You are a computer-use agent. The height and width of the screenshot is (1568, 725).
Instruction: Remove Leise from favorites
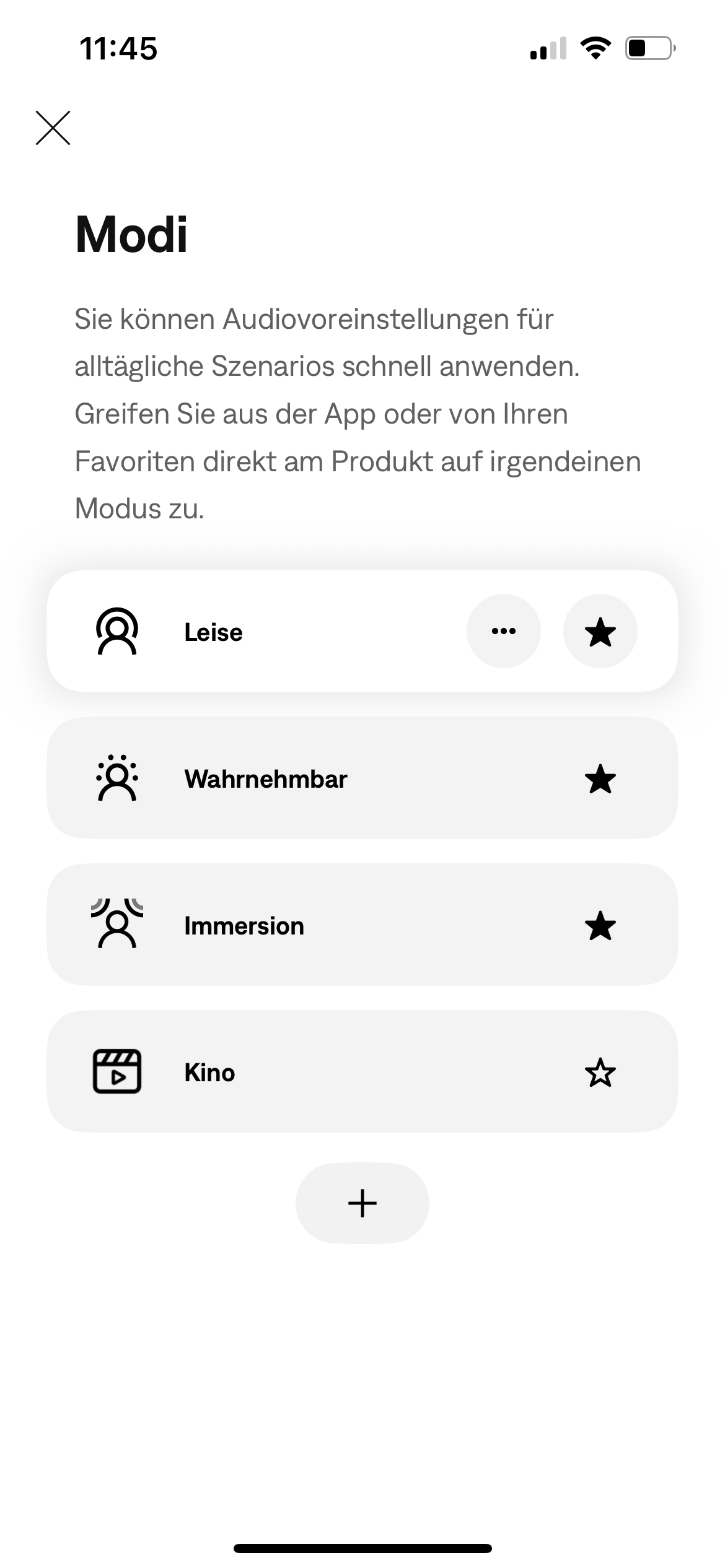tap(600, 631)
